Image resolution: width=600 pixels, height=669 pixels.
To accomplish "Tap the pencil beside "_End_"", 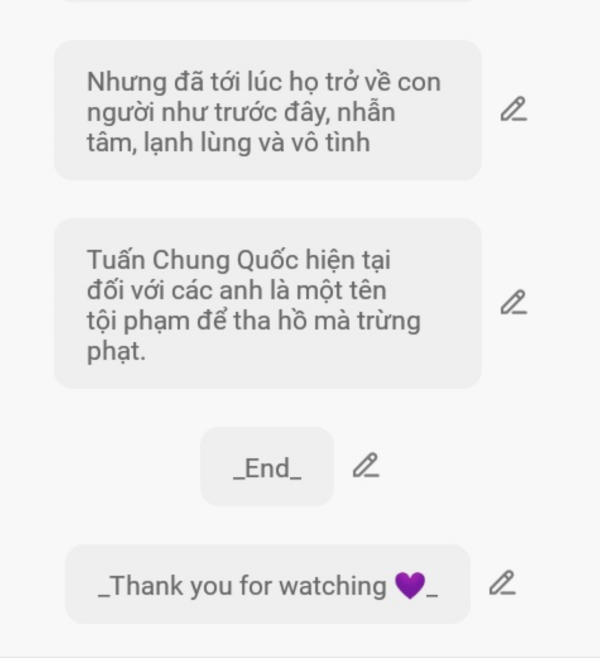I will coord(365,465).
